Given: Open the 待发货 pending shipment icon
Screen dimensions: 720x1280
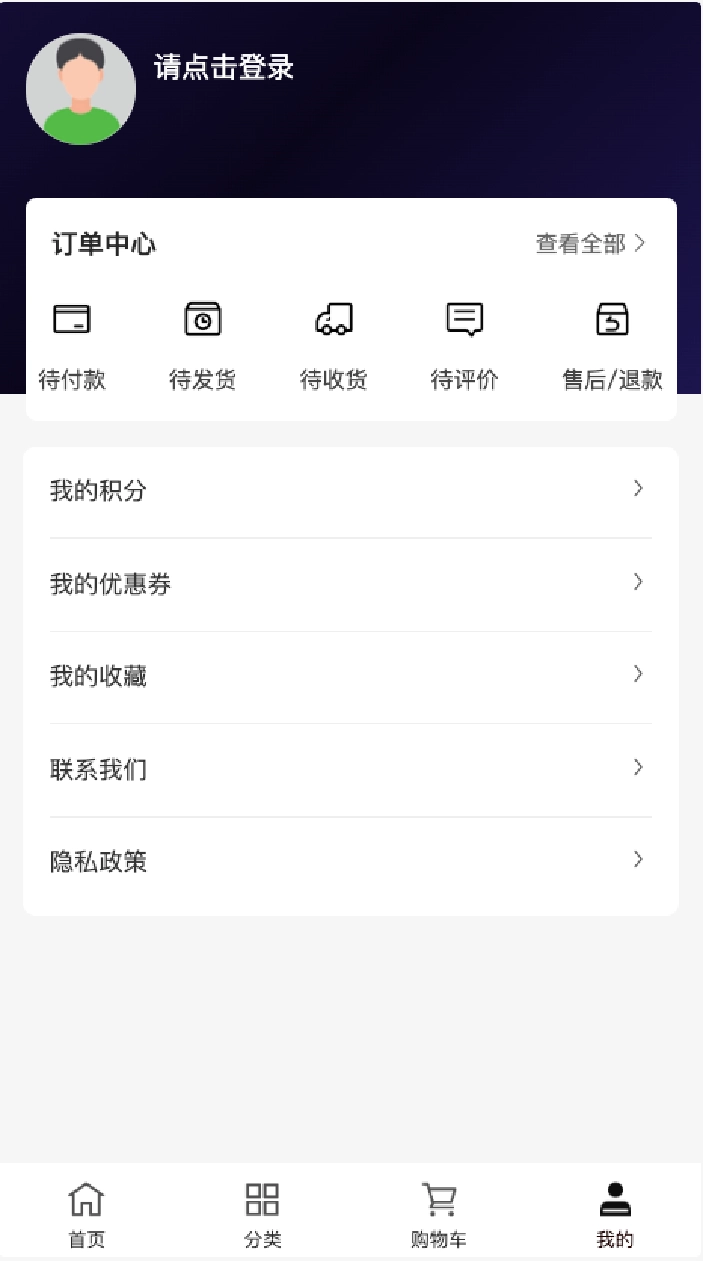Looking at the screenshot, I should coord(202,318).
